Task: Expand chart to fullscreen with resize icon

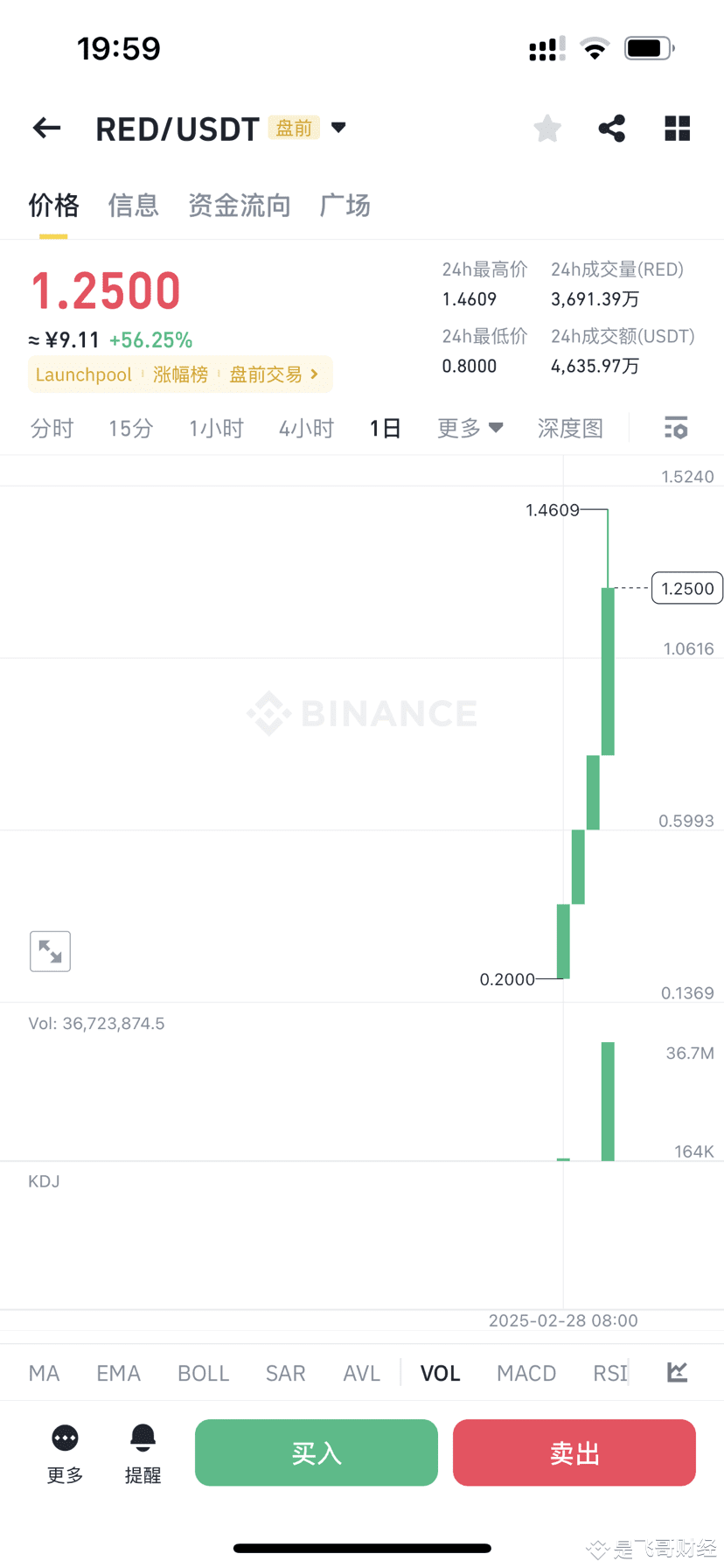Action: (50, 951)
